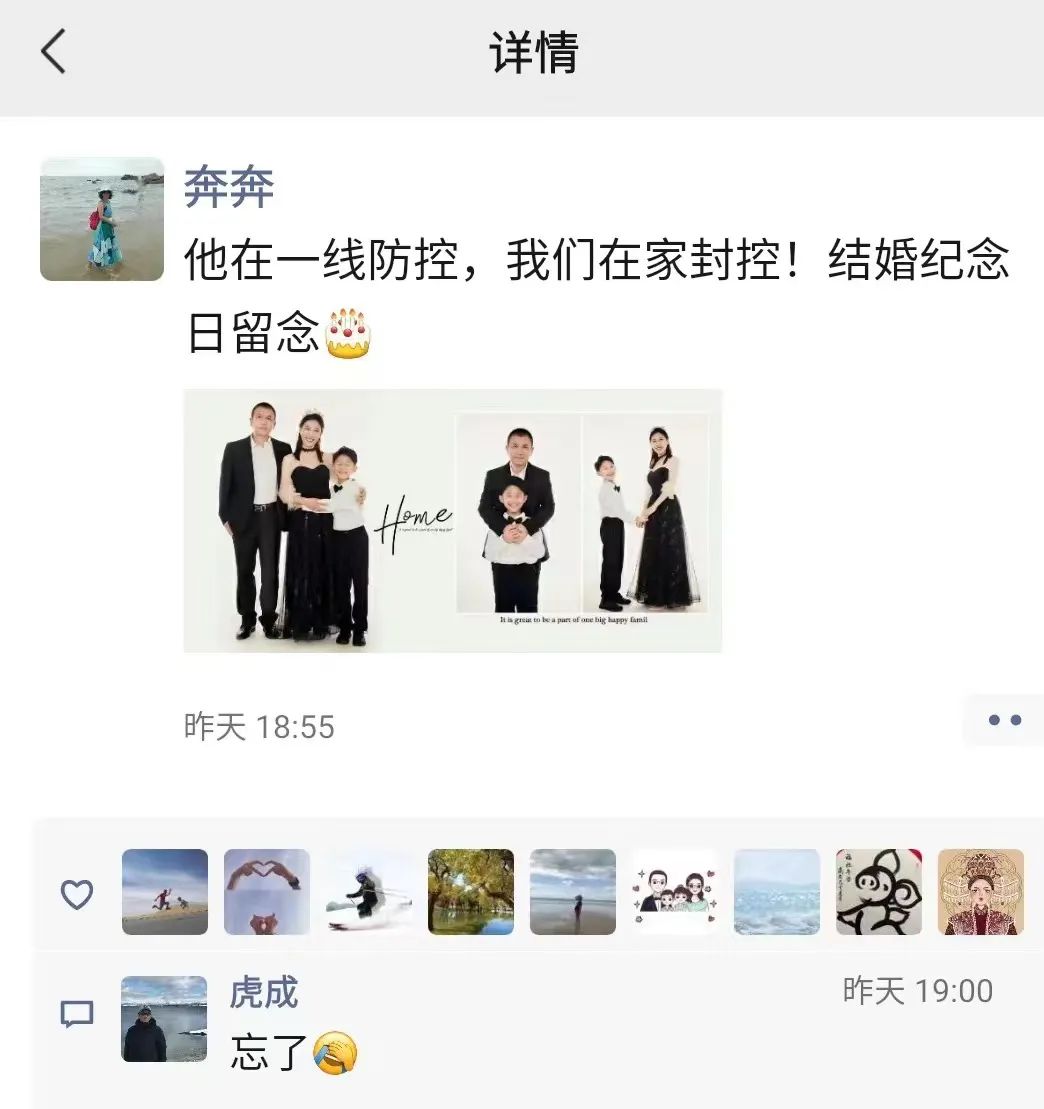Open the liker avatar with heart-shaped hands

(267, 892)
